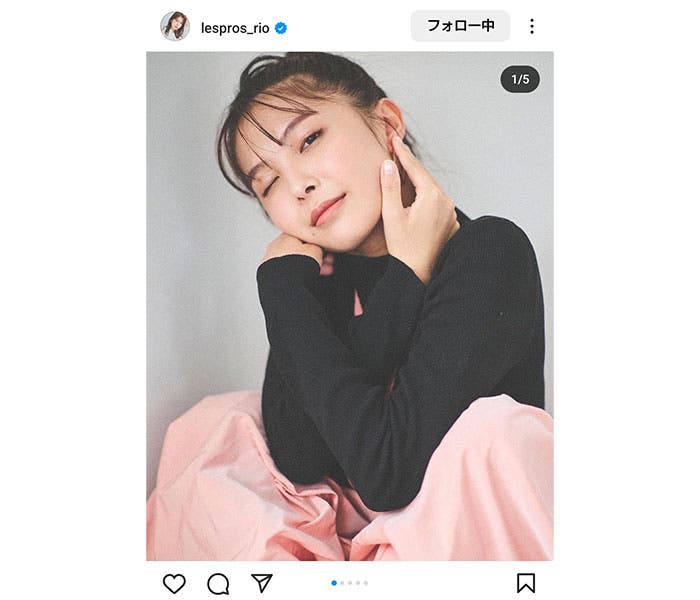Open comments on the post

(x=218, y=583)
